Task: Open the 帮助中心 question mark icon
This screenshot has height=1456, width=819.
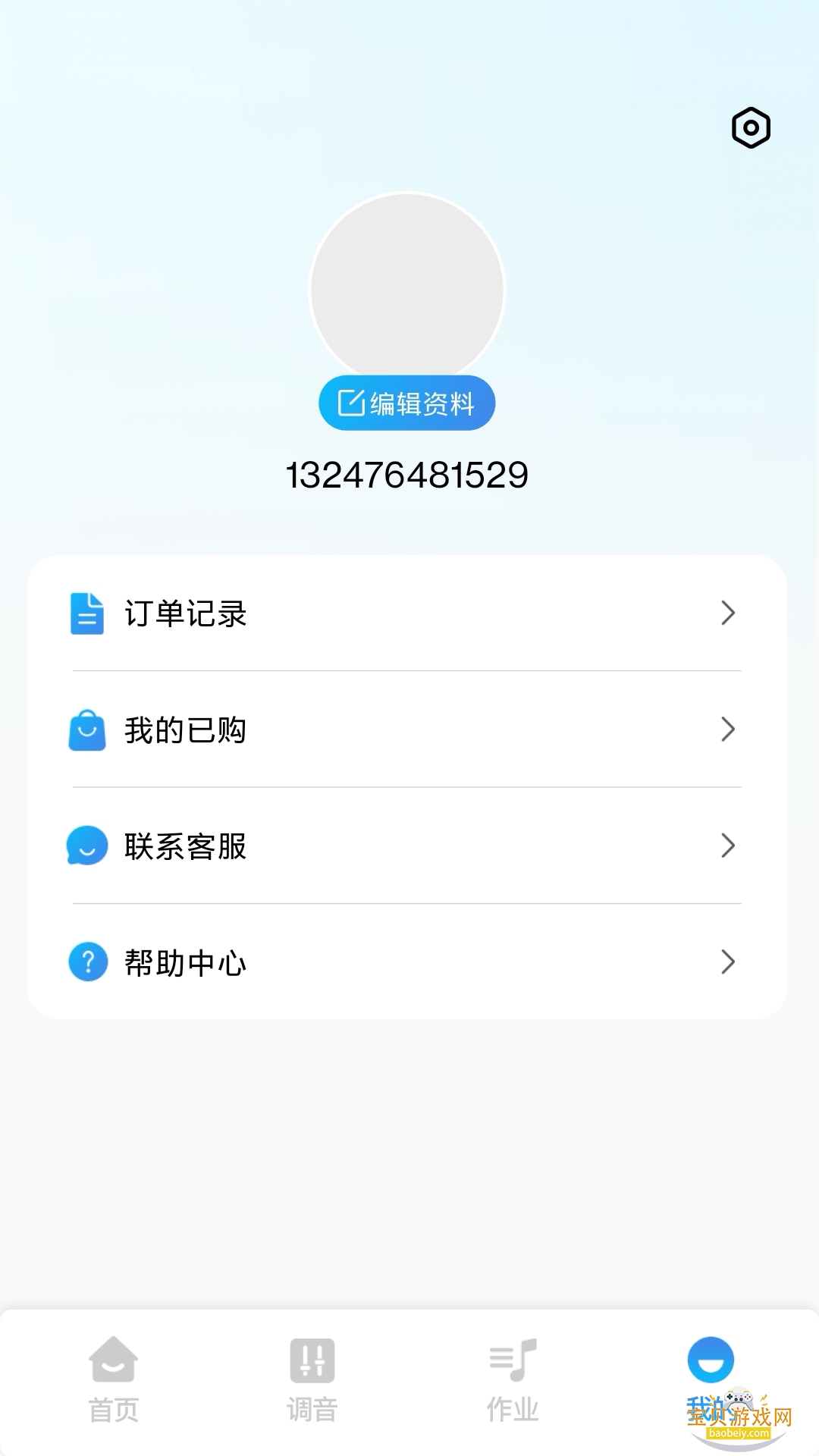Action: [87, 962]
